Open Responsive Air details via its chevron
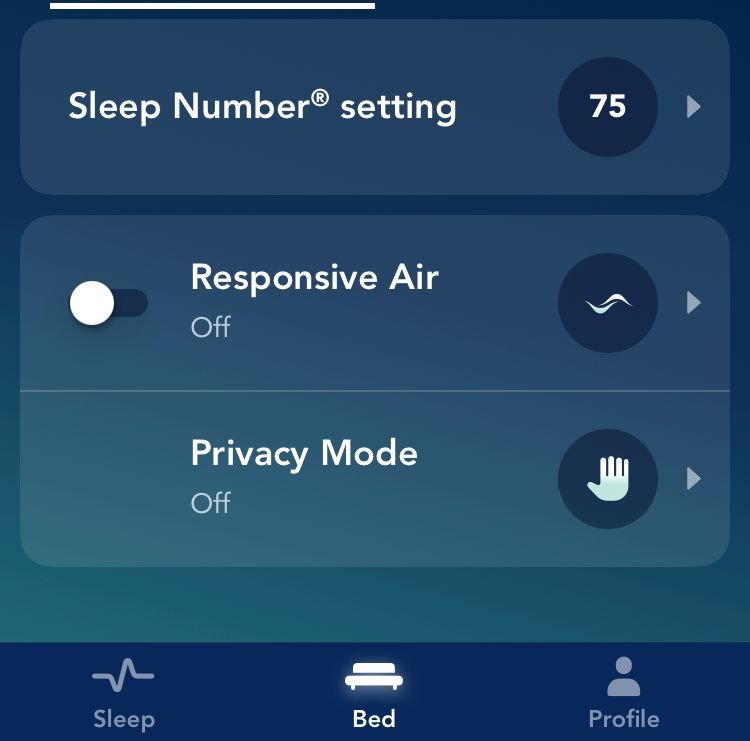The width and height of the screenshot is (750, 741). pos(694,303)
